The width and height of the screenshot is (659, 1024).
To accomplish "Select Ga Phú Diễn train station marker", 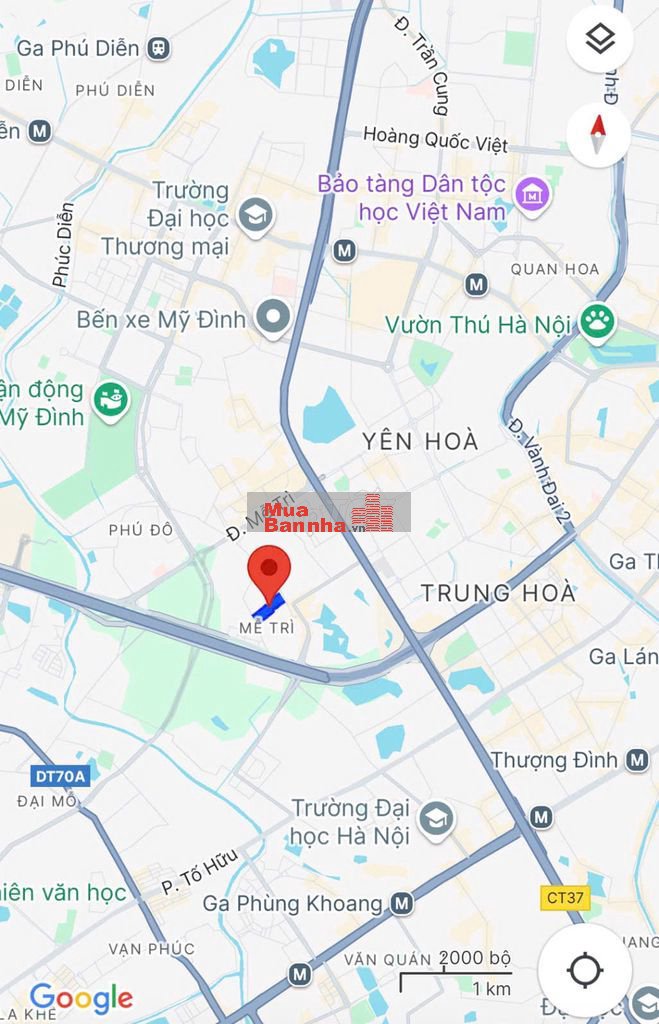I will (158, 47).
